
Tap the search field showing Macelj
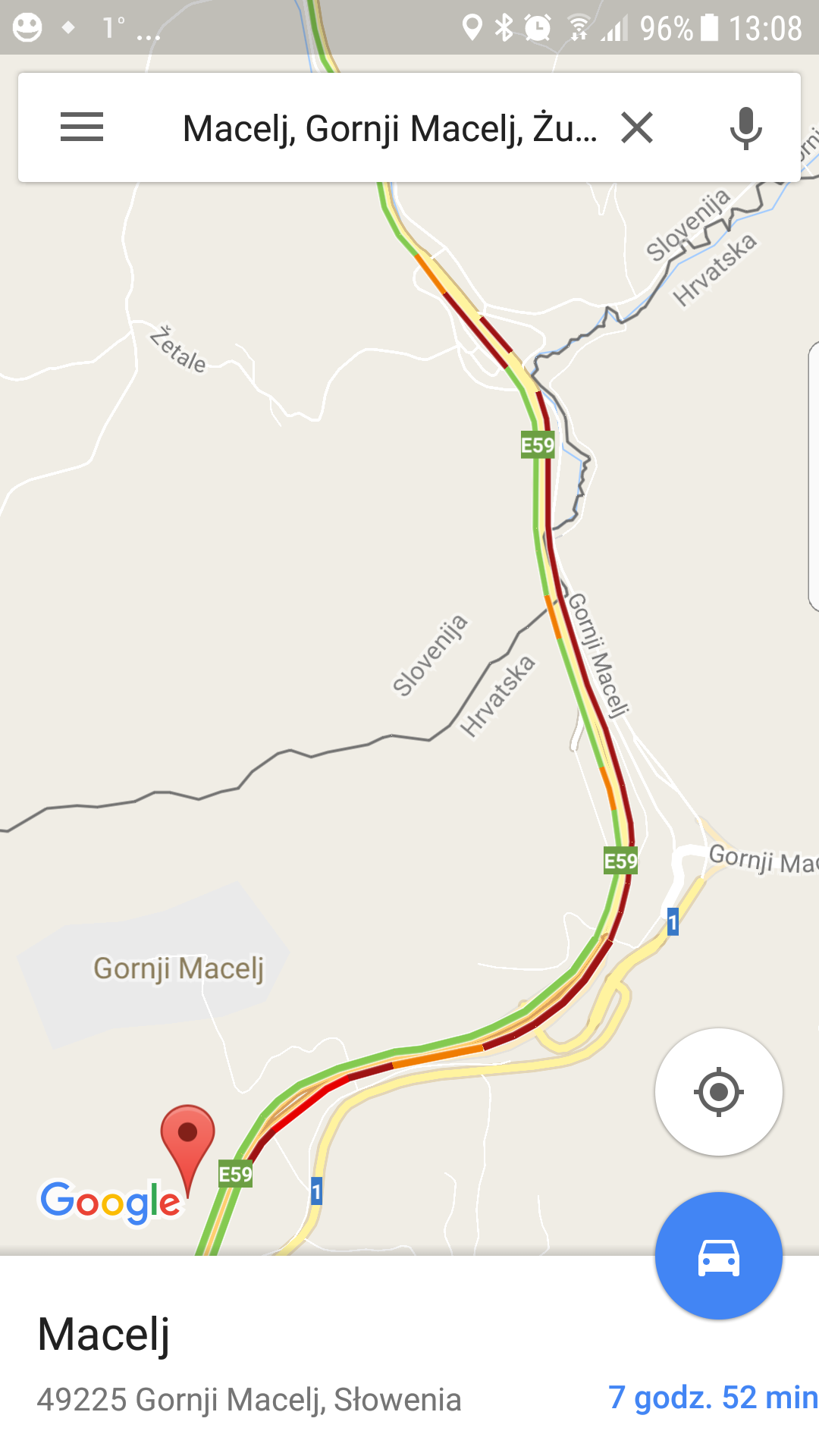click(x=389, y=128)
